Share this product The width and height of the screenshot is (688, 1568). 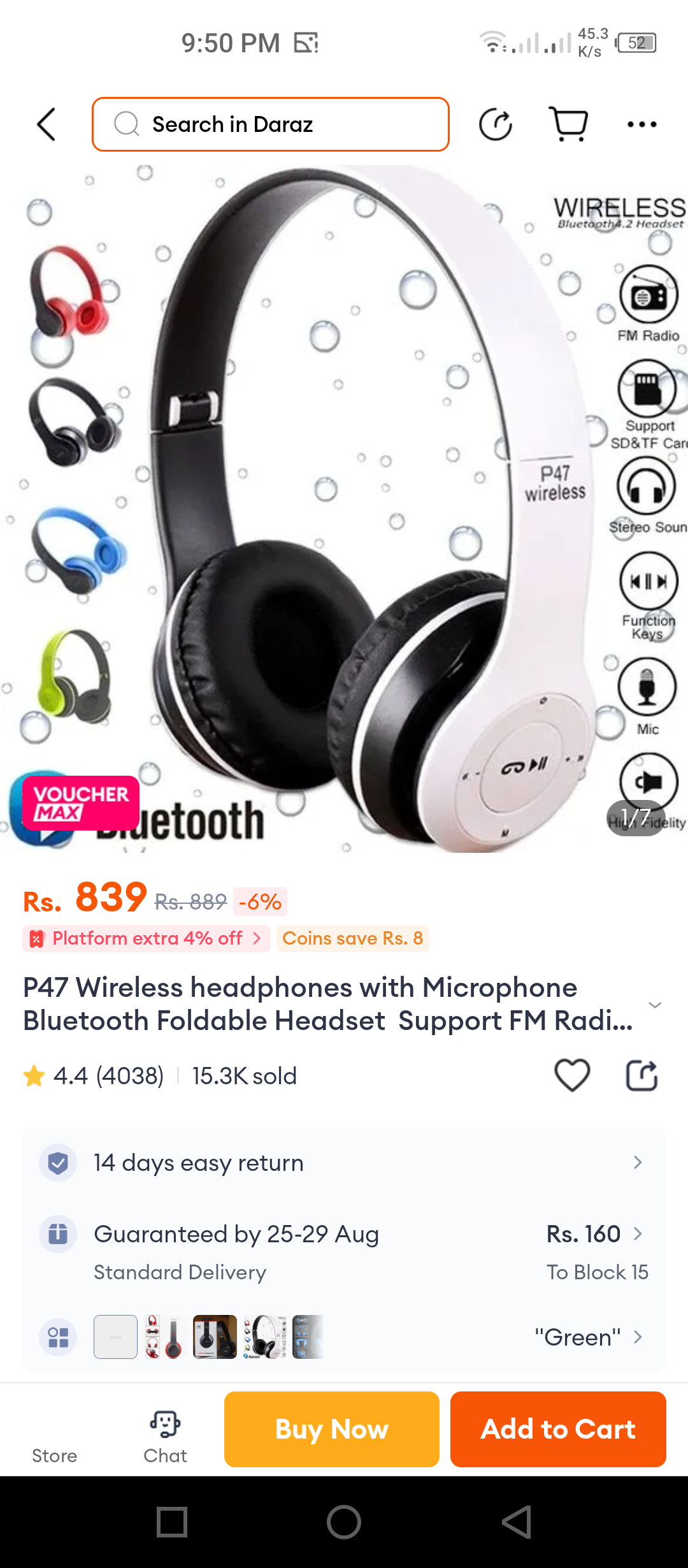point(641,1075)
